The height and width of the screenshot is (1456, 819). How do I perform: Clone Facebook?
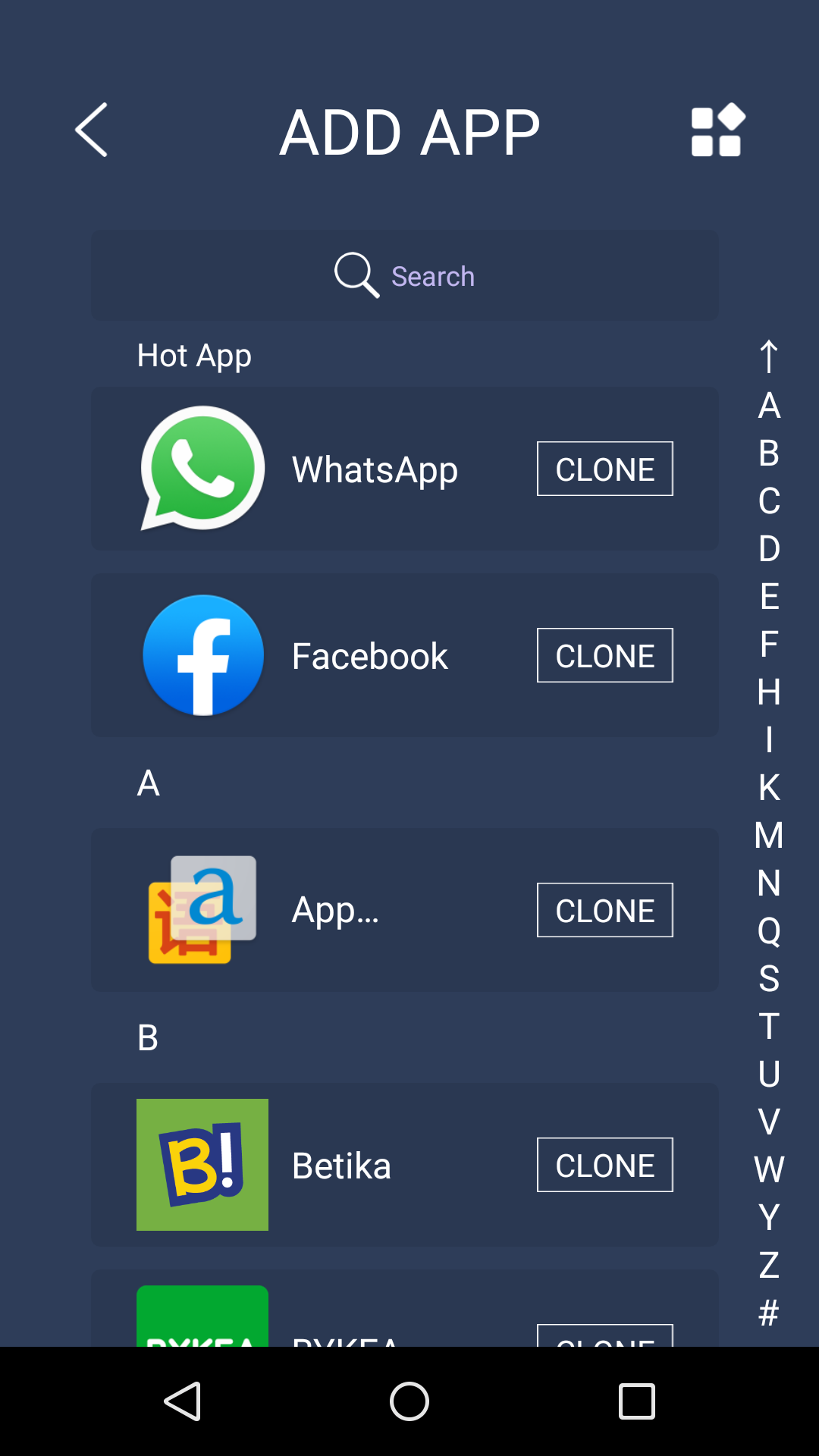coord(604,655)
